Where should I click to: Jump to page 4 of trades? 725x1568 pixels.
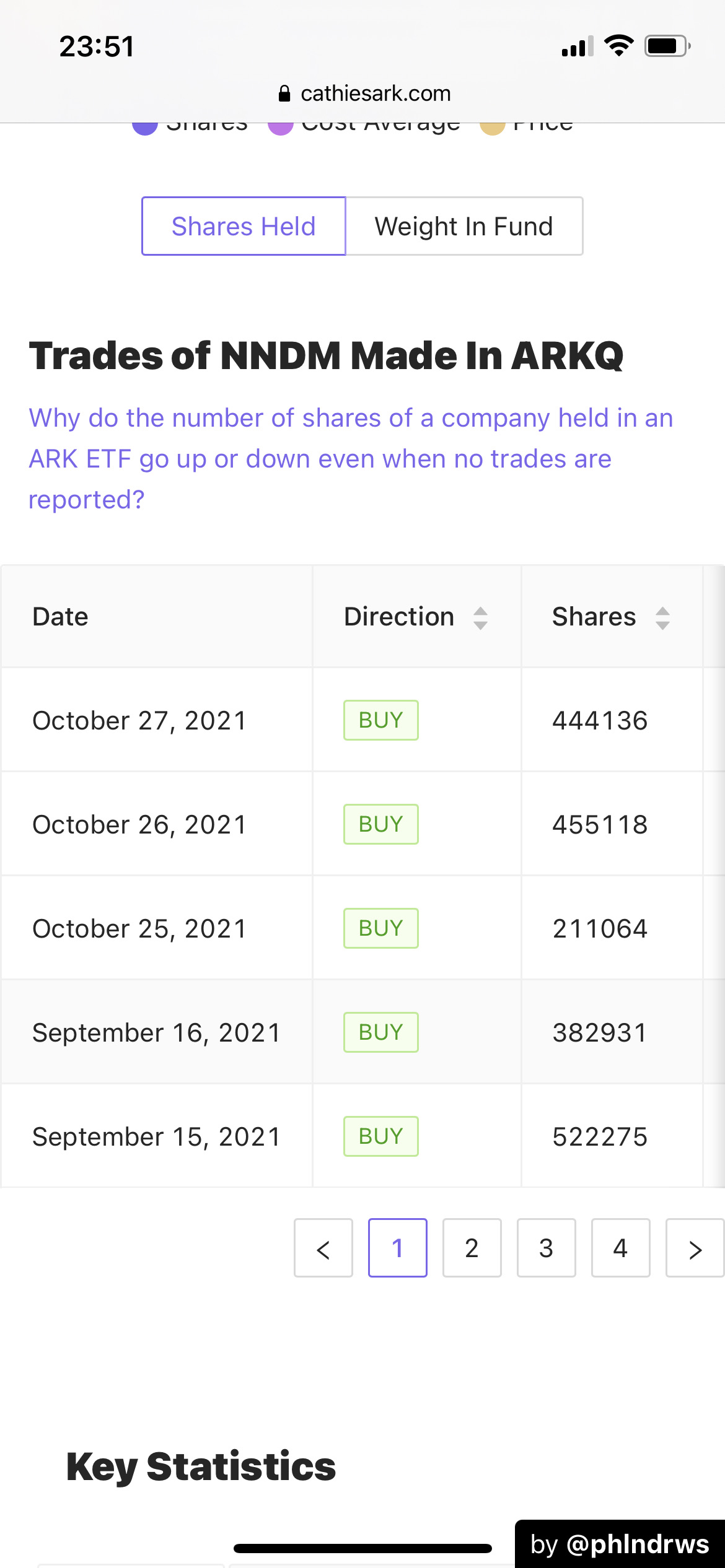click(x=621, y=1248)
